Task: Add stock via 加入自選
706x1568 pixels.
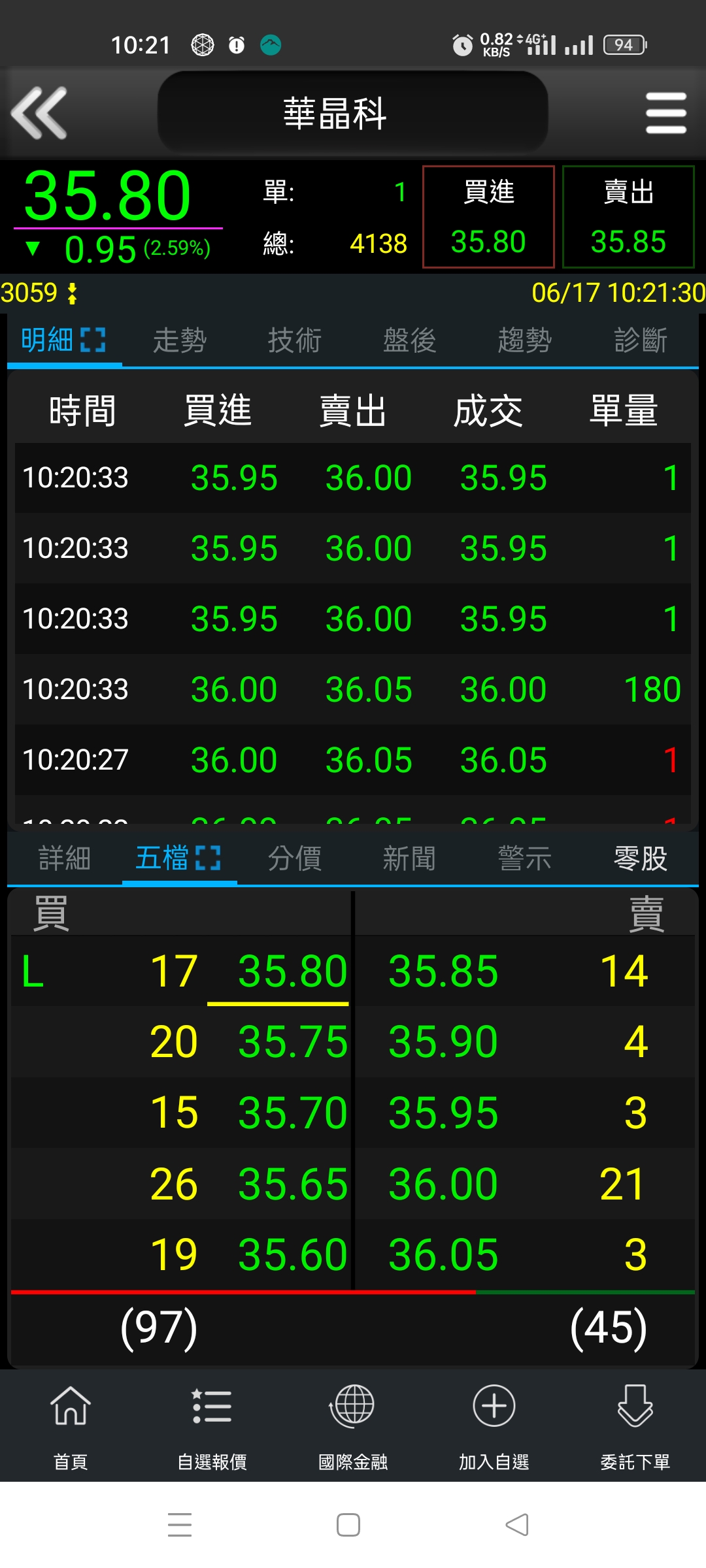Action: click(x=494, y=1426)
